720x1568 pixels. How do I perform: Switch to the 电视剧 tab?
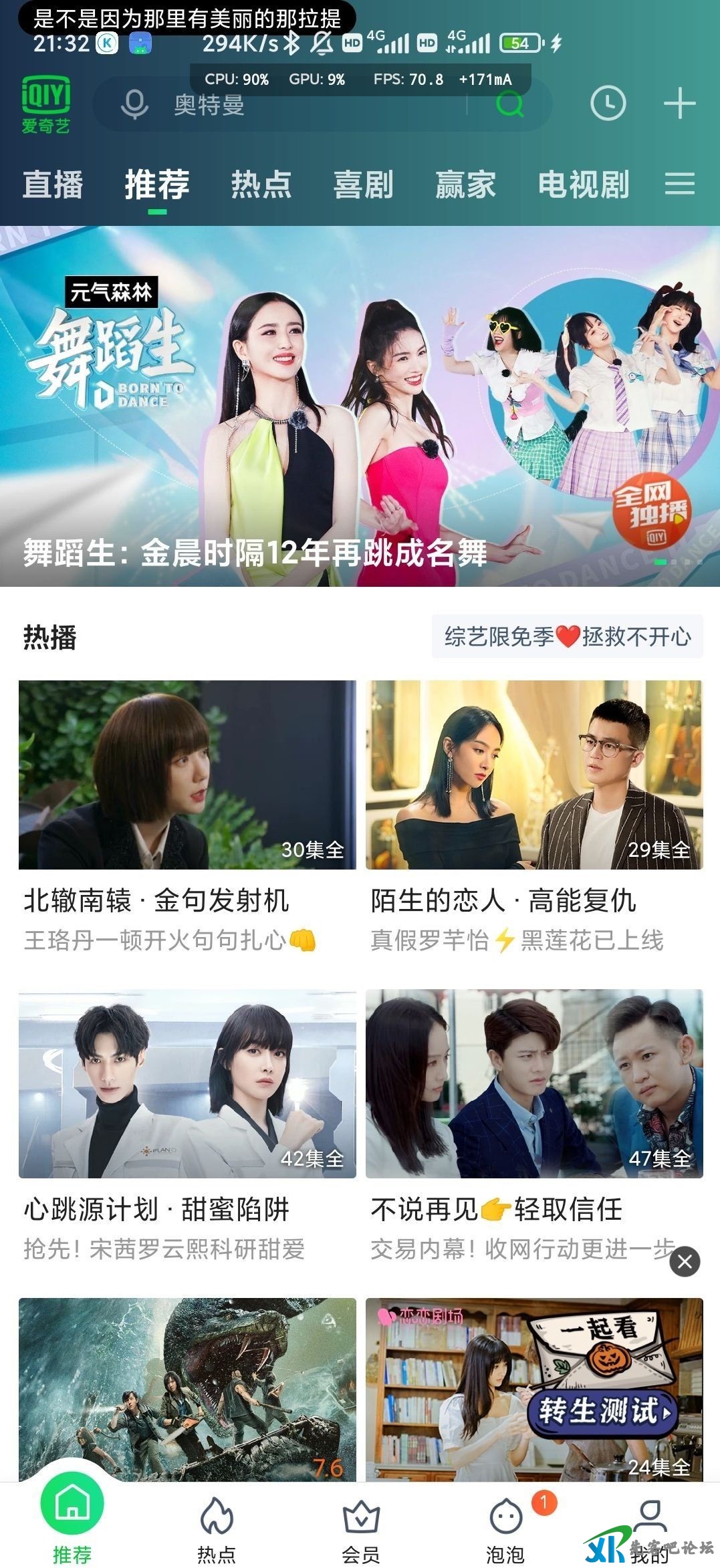(x=584, y=184)
